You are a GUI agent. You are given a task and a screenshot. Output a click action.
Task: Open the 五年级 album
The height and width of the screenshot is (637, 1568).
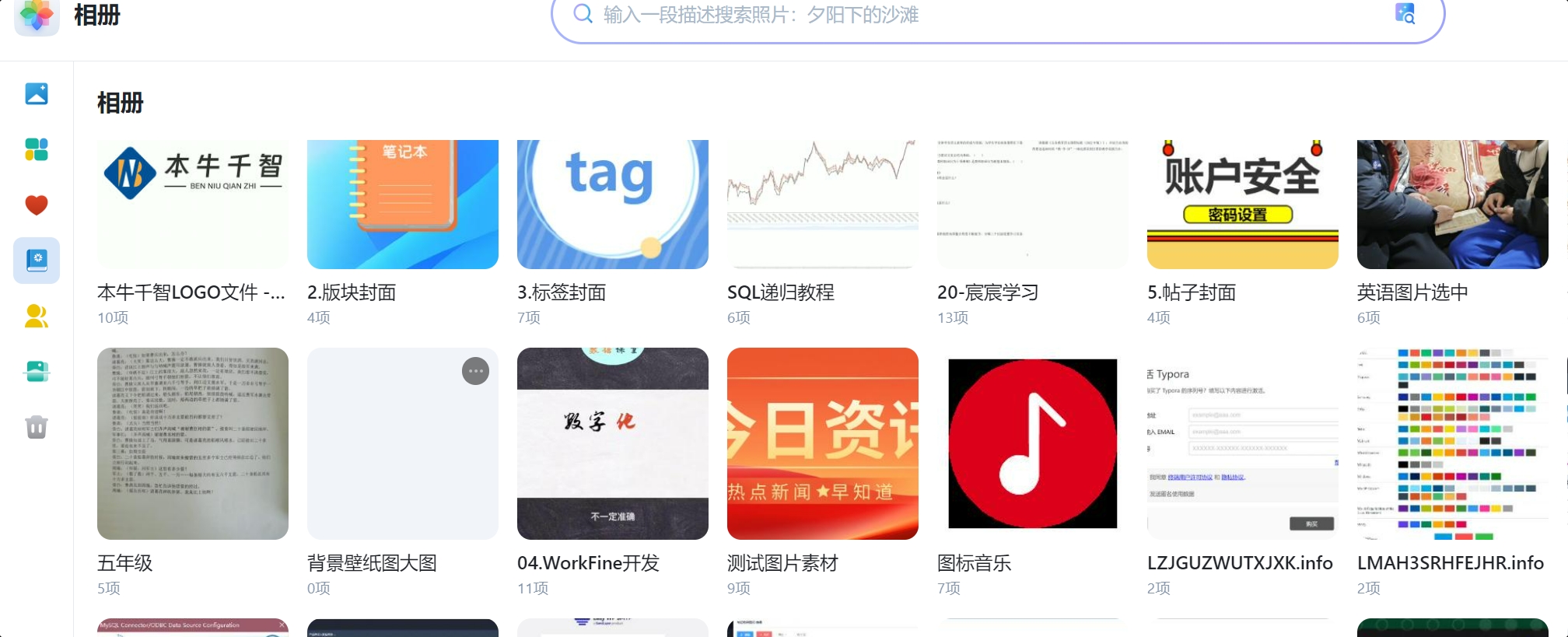pyautogui.click(x=192, y=443)
